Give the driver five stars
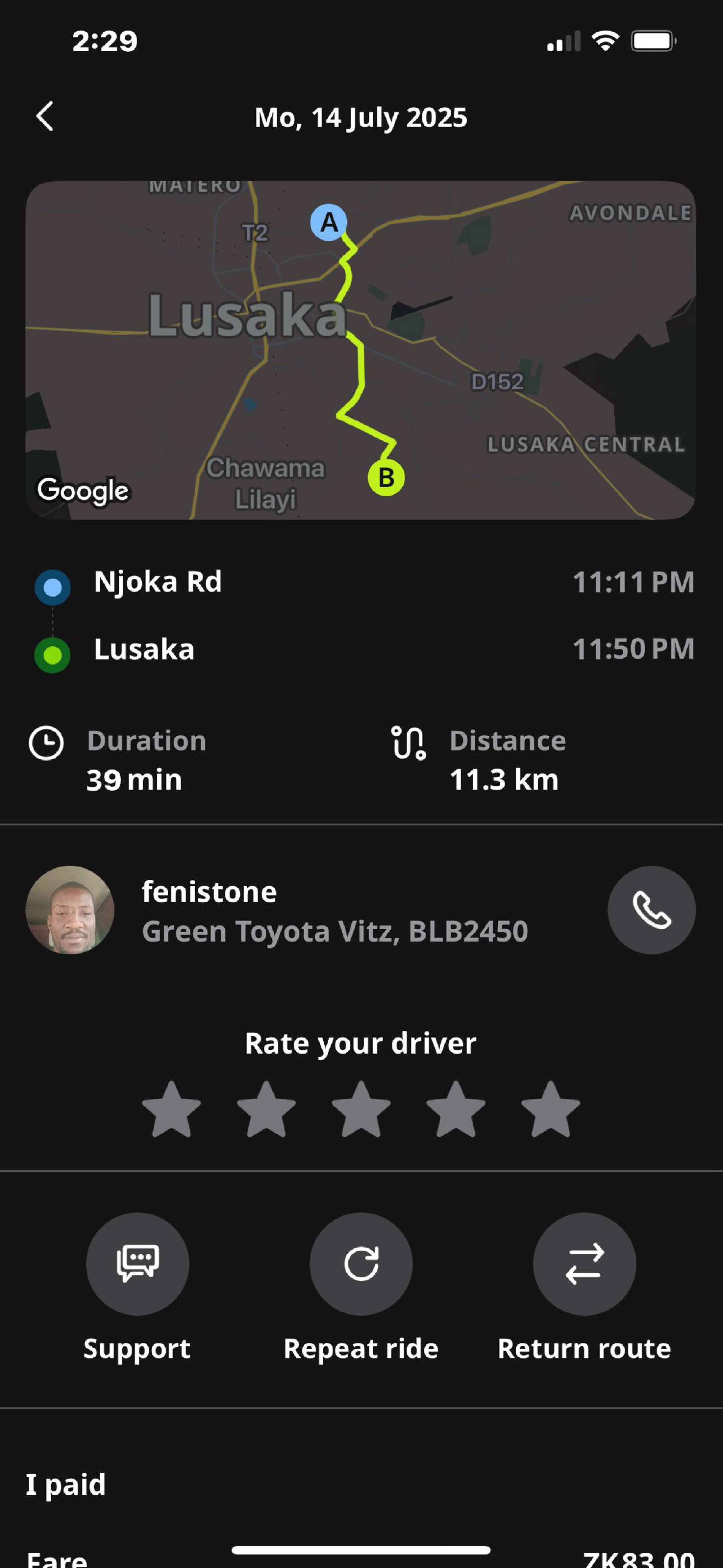 coord(550,1109)
